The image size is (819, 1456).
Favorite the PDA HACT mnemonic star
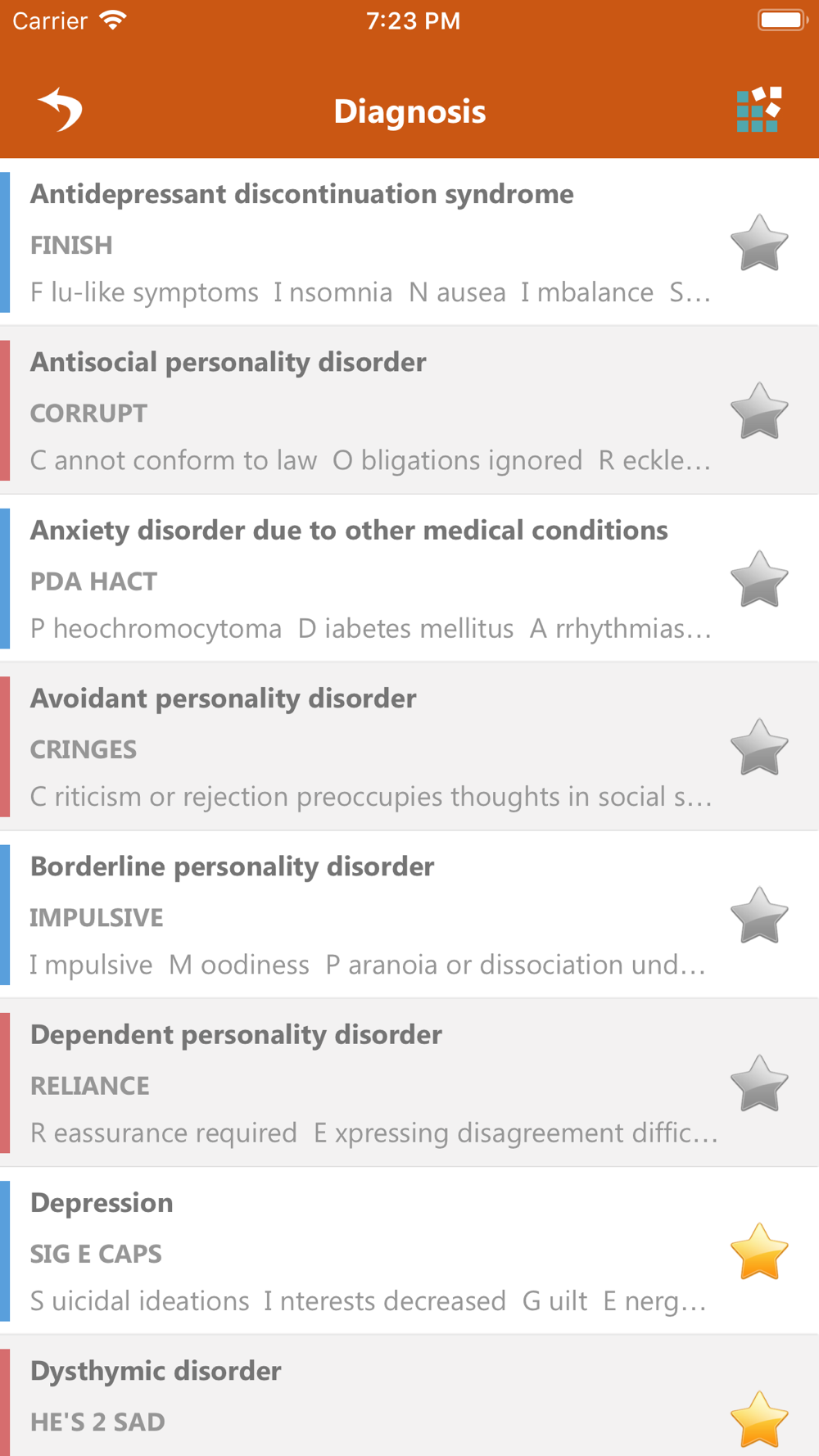[x=759, y=578]
